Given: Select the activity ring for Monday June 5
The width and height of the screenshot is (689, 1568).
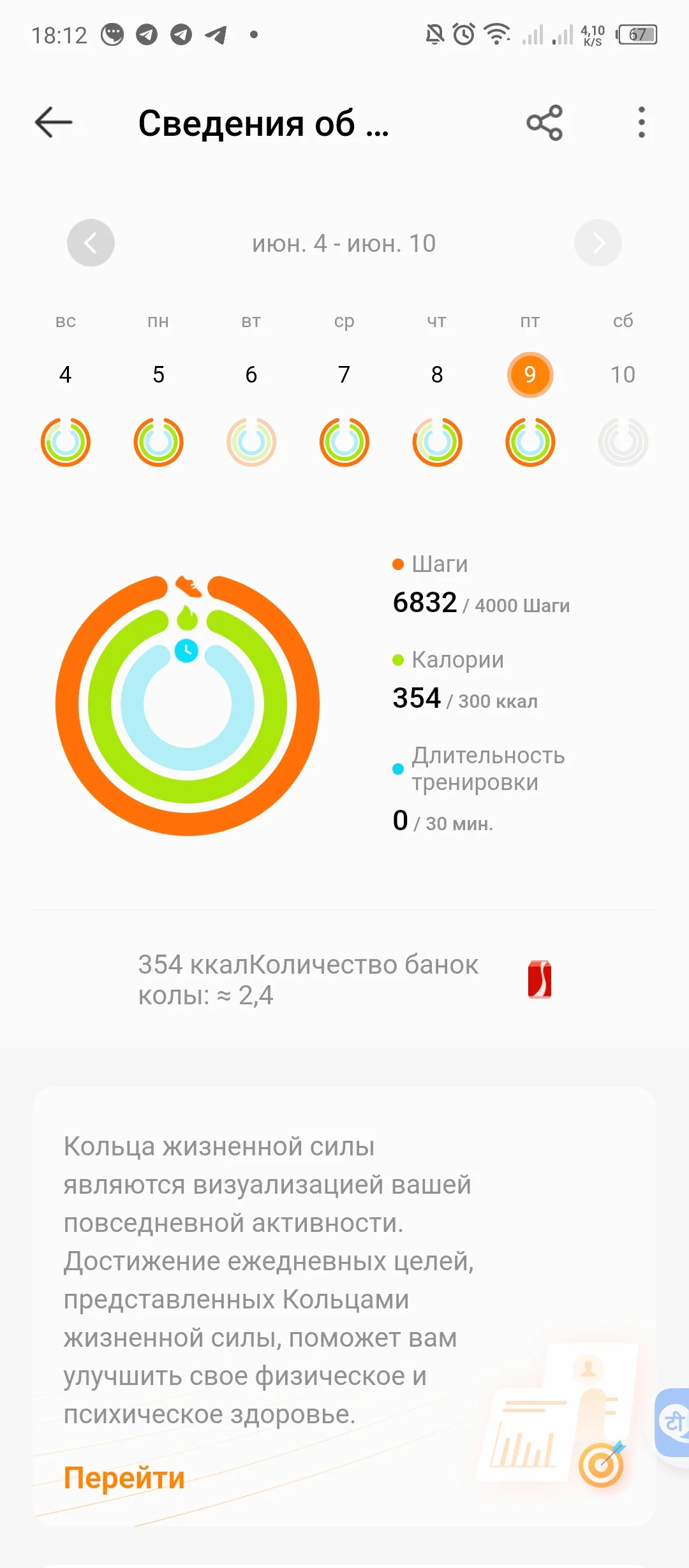Looking at the screenshot, I should (158, 442).
